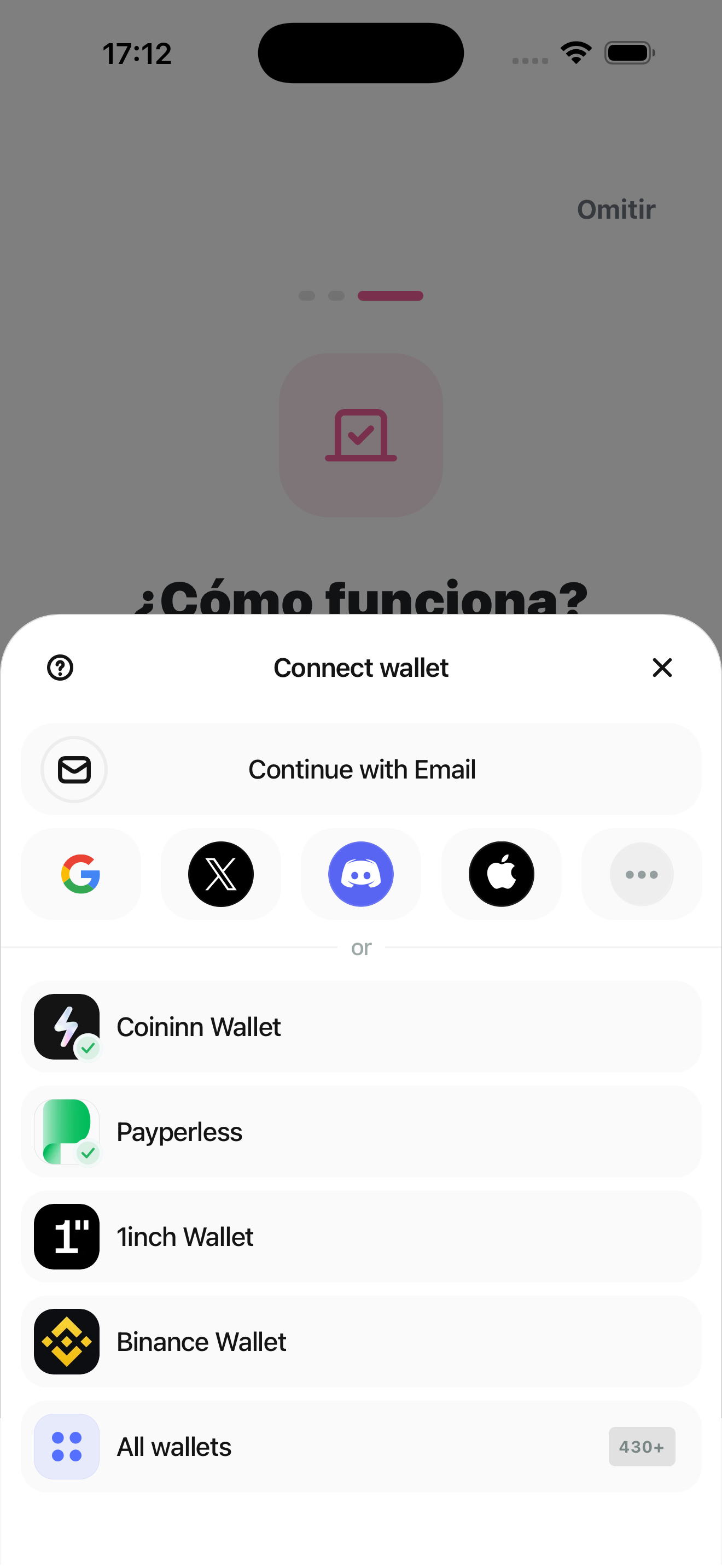Select the Binance Wallet option
The image size is (722, 1568).
[x=361, y=1342]
